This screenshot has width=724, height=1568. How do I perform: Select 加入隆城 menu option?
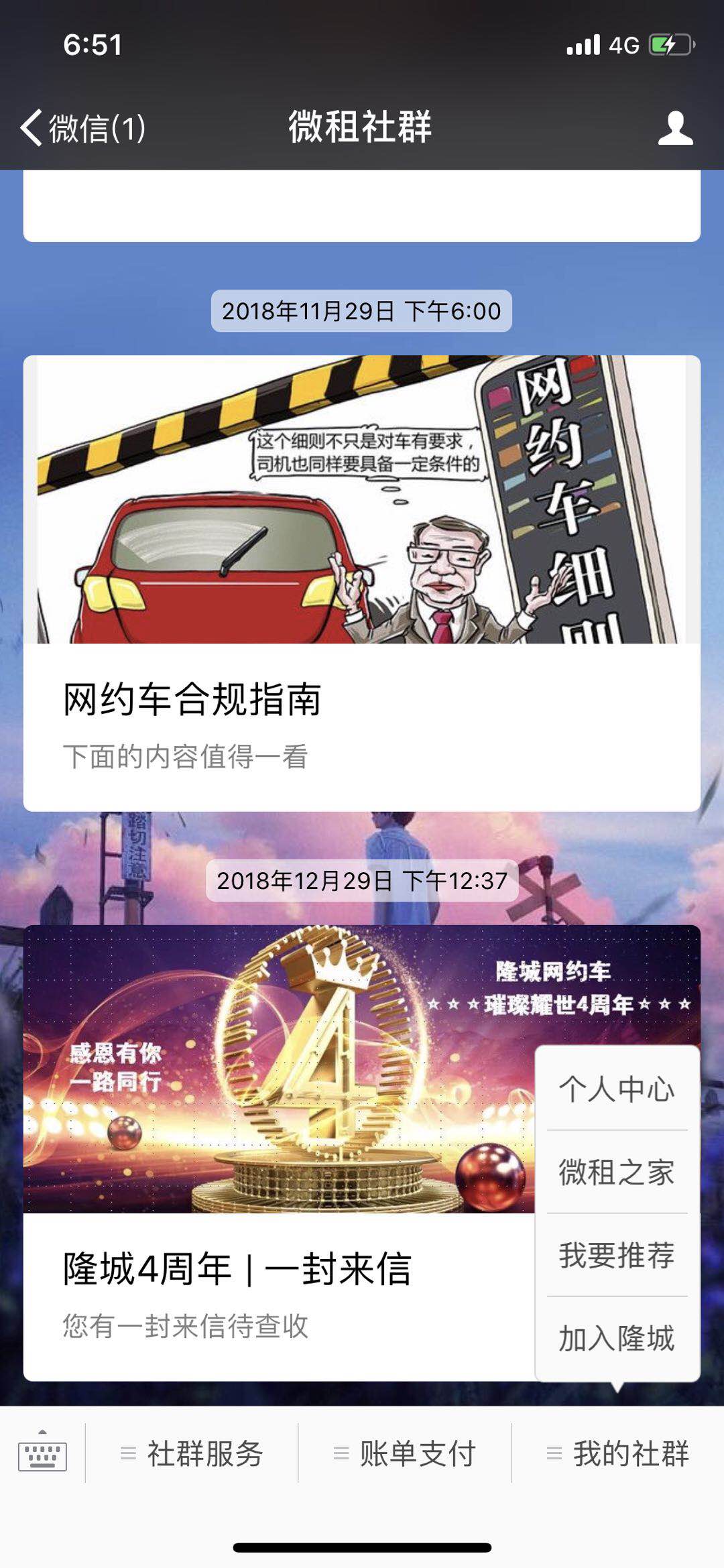click(617, 1338)
